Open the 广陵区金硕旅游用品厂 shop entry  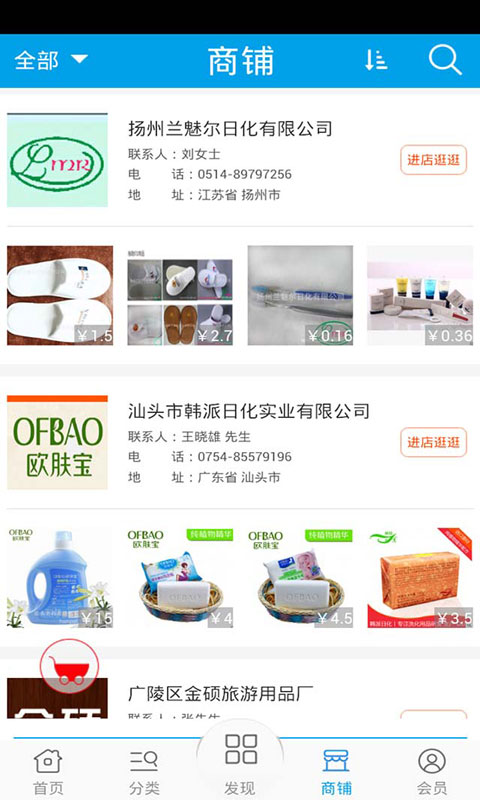tap(220, 694)
